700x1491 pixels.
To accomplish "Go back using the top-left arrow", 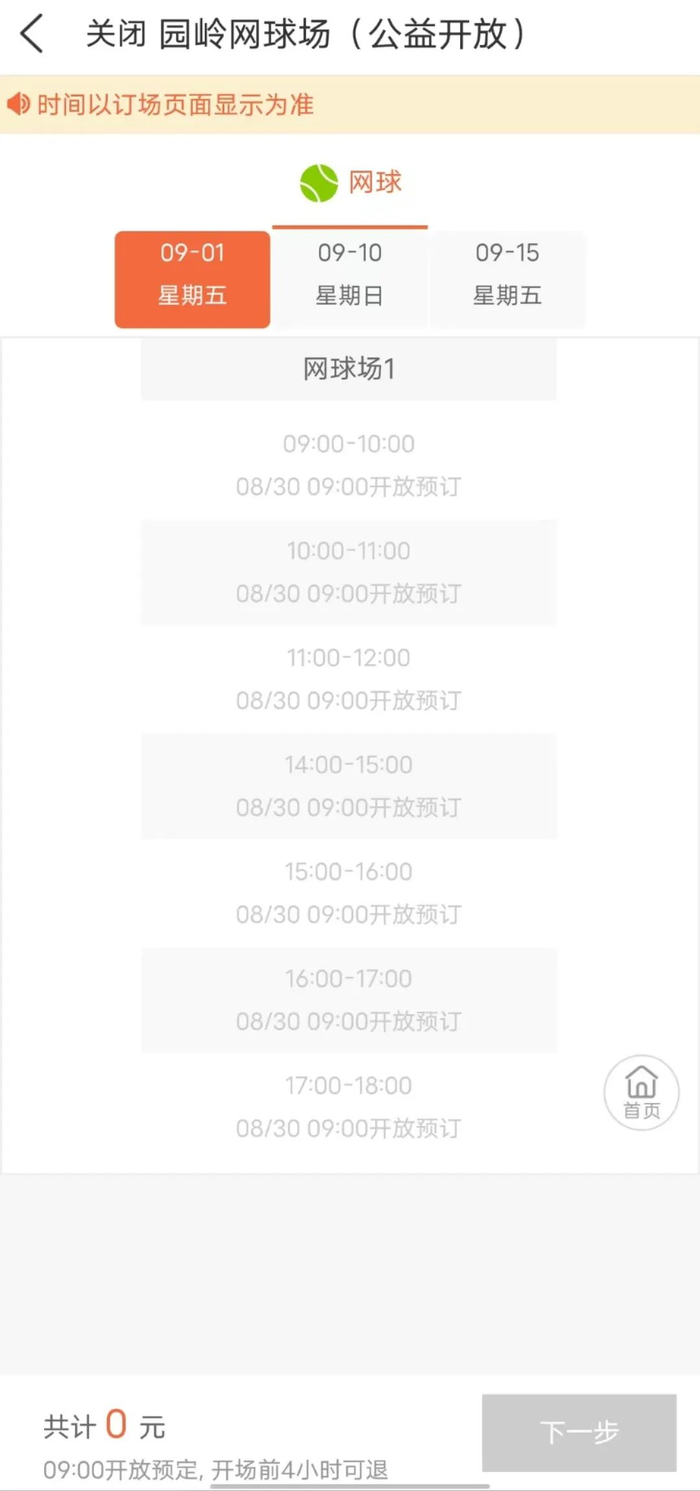I will point(32,35).
